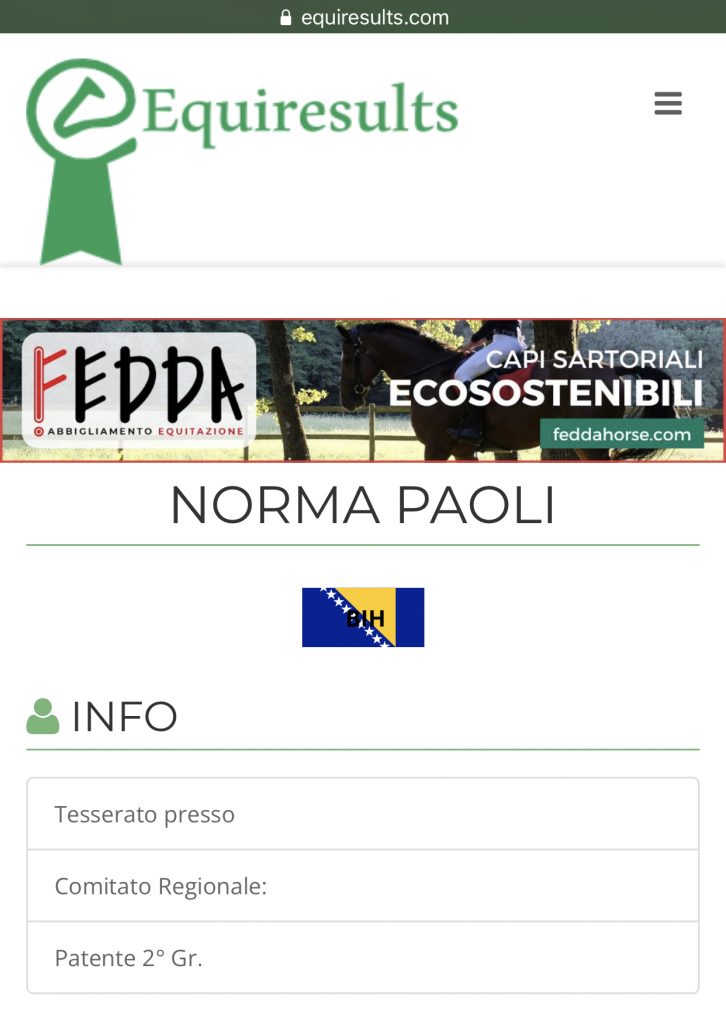Open the hamburger navigation menu
Screen dimensions: 726x1024
[668, 104]
